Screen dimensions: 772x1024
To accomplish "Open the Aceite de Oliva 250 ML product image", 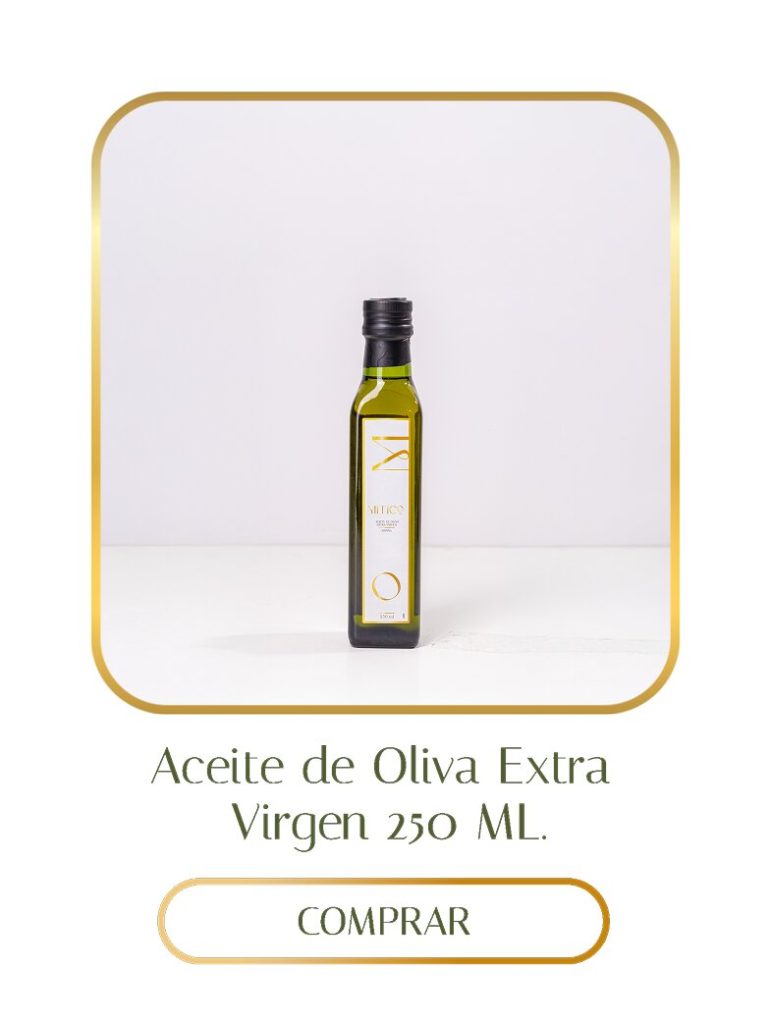I will [386, 403].
